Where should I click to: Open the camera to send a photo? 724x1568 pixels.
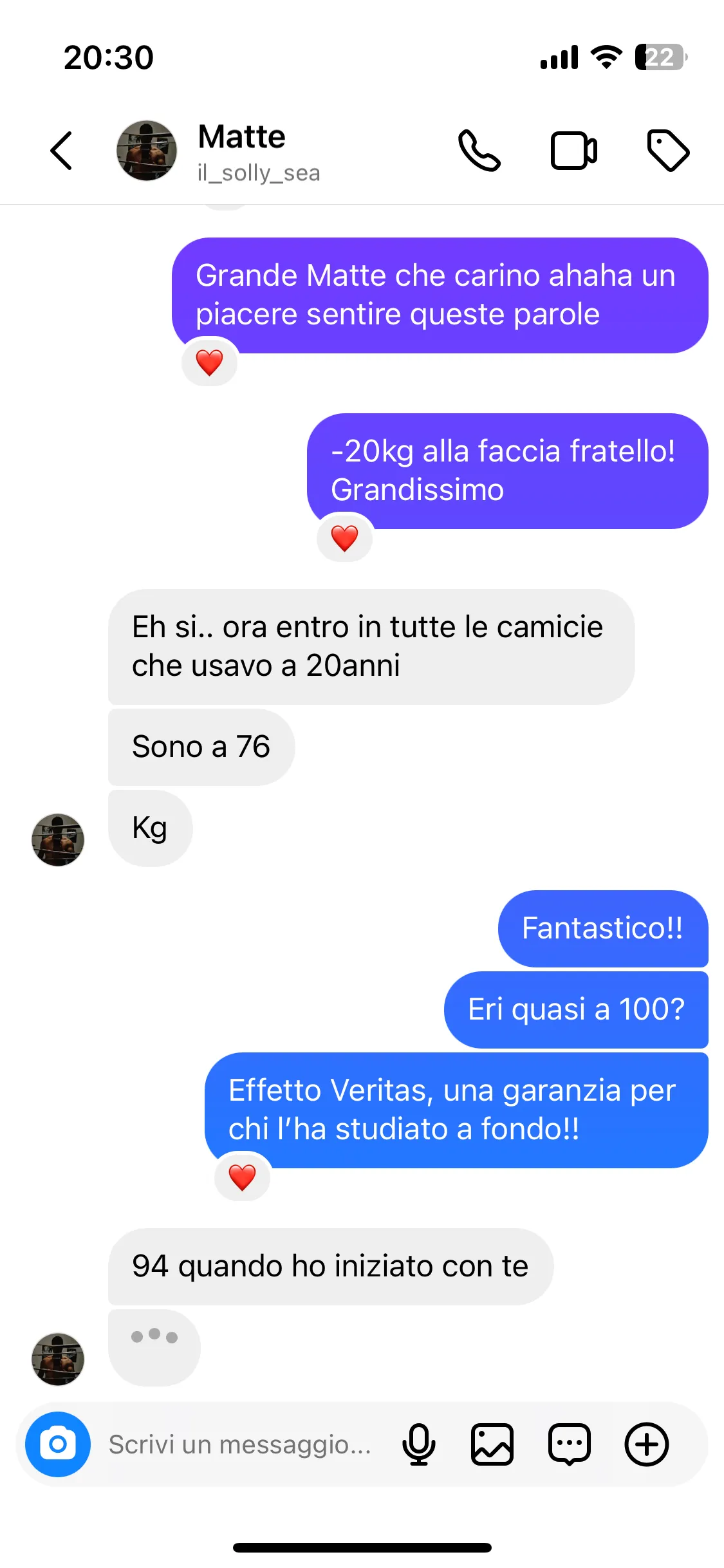[x=58, y=1444]
